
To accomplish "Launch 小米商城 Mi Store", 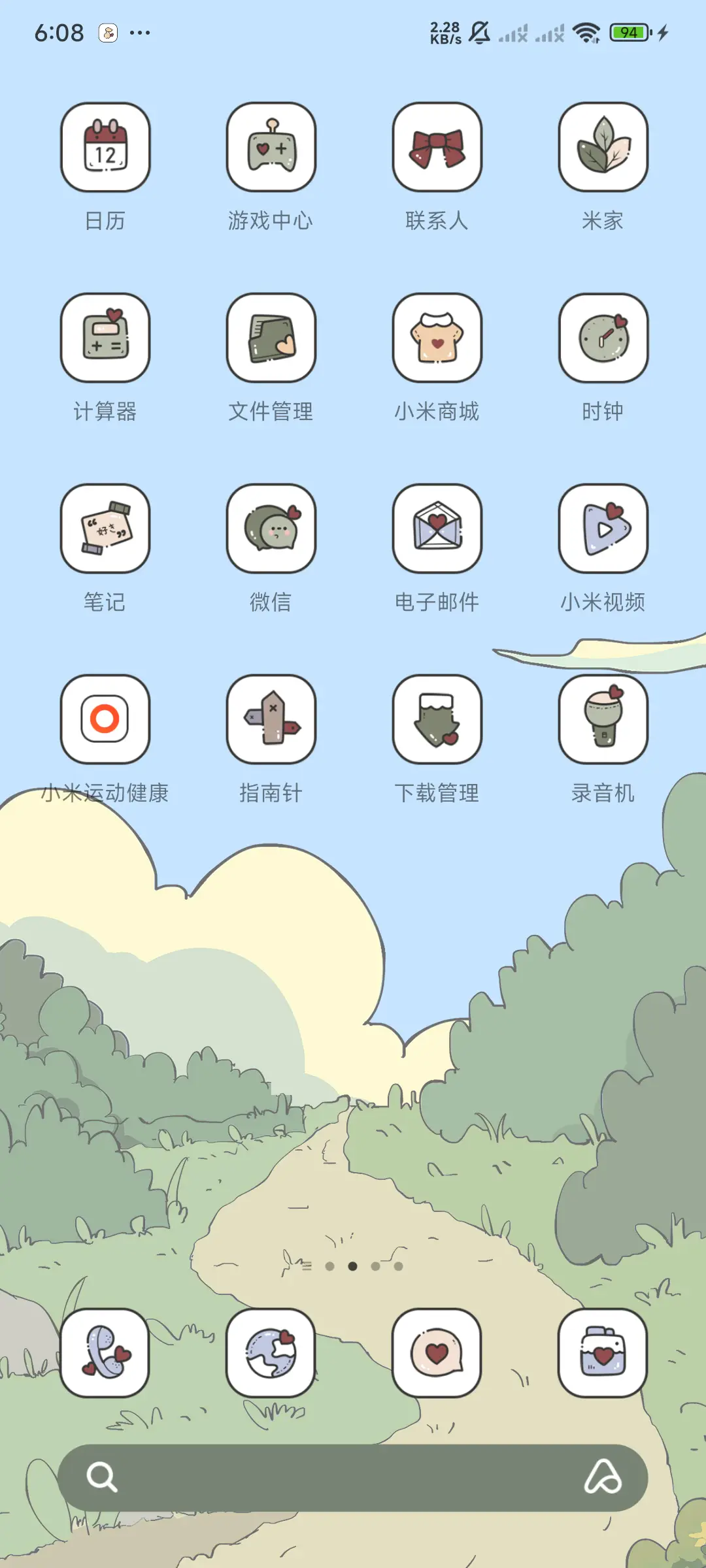I will [437, 338].
